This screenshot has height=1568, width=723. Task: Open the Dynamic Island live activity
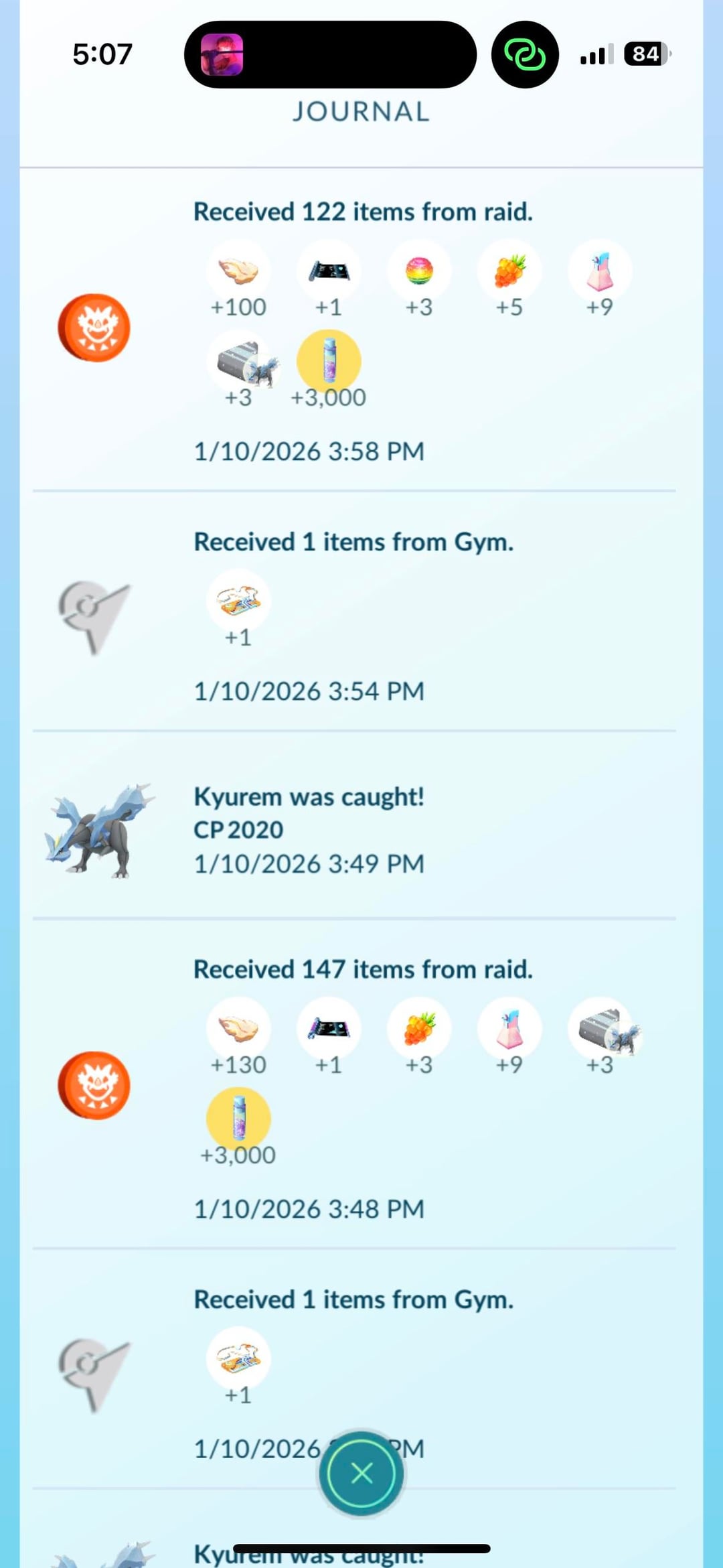330,54
